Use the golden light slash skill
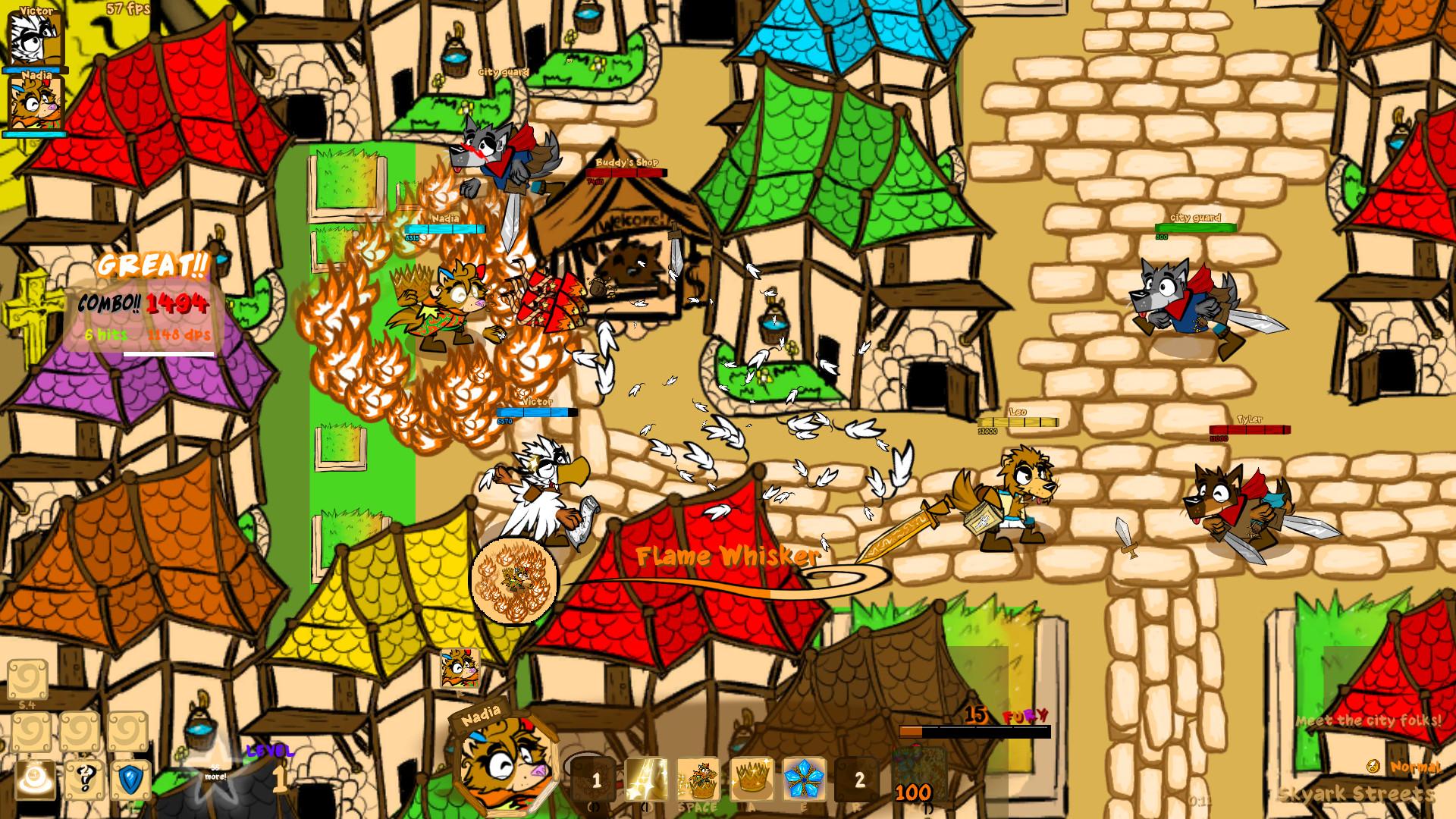The width and height of the screenshot is (1456, 819). [x=646, y=780]
